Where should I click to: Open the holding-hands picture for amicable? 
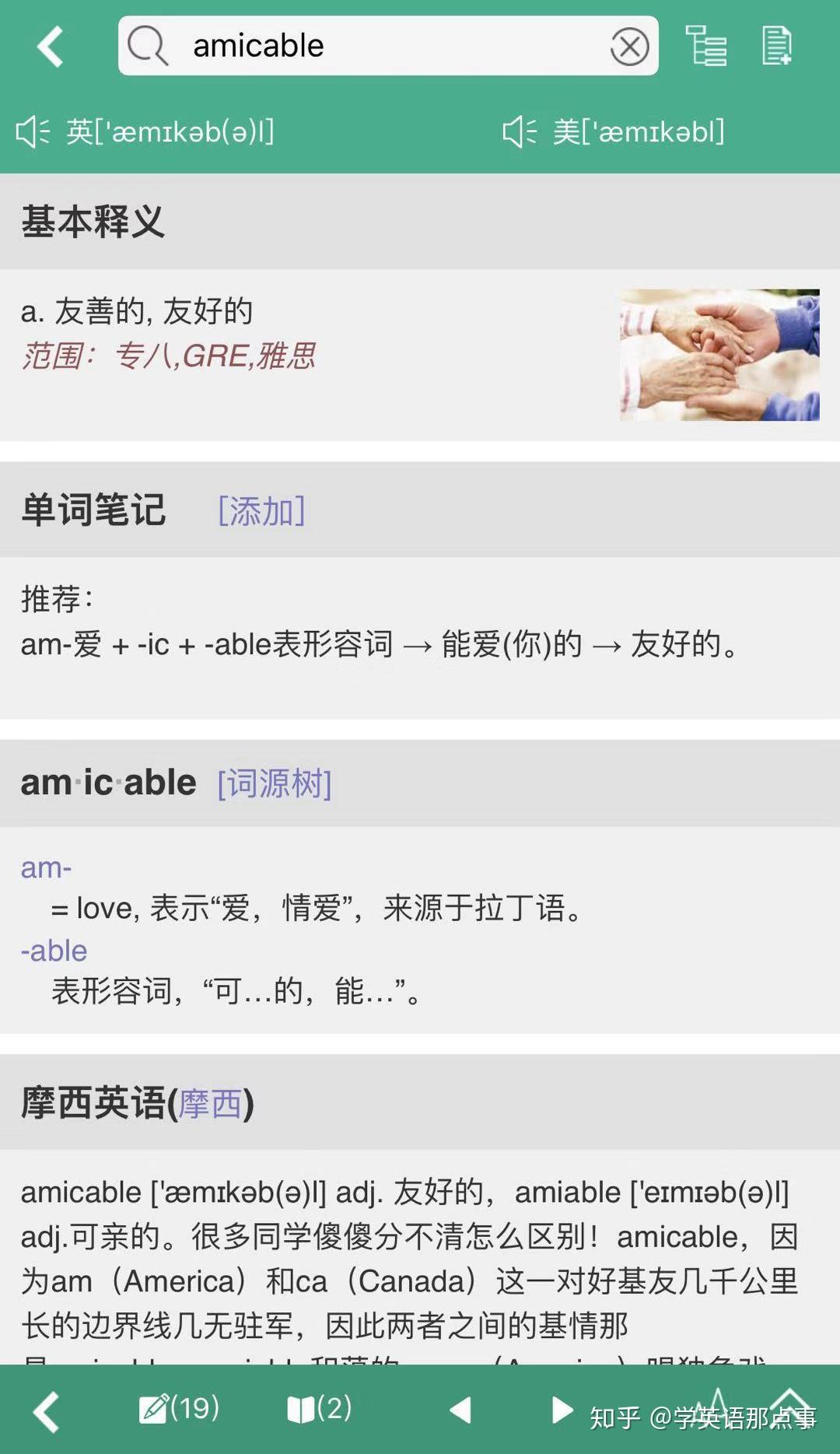719,355
